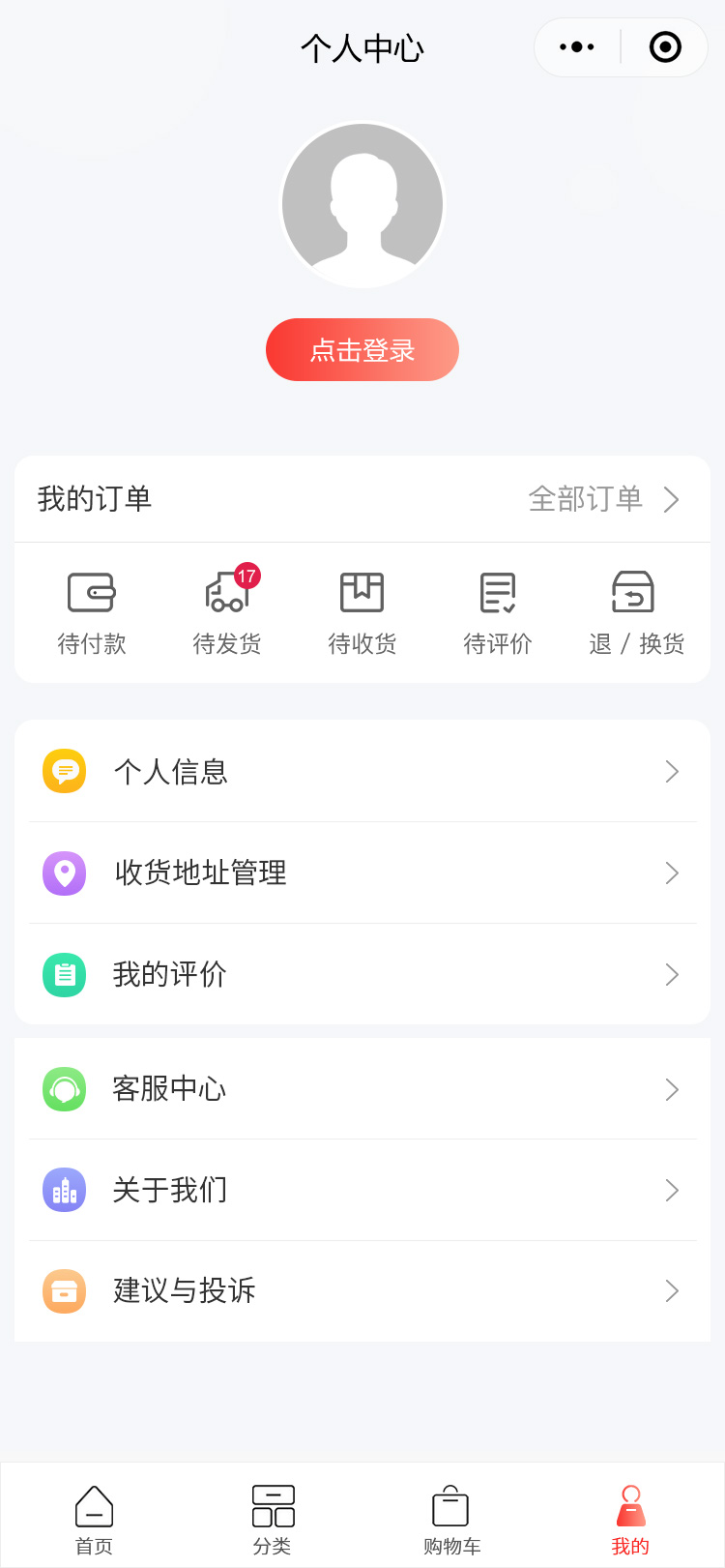The height and width of the screenshot is (1568, 725).
Task: Tap the default profile avatar
Action: pos(362,204)
